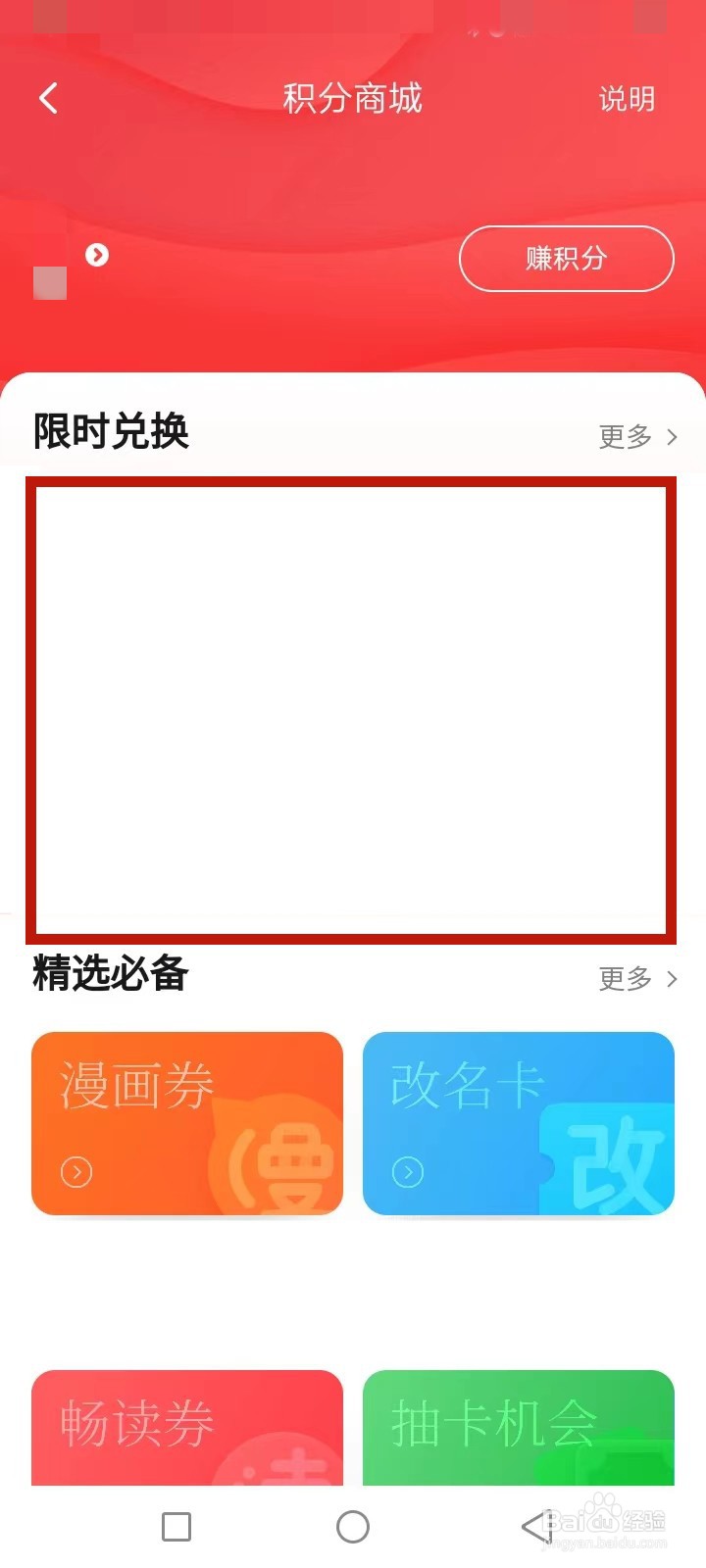Screen dimensions: 706x1568
Task: Tap the 赚积分 button
Action: click(567, 258)
